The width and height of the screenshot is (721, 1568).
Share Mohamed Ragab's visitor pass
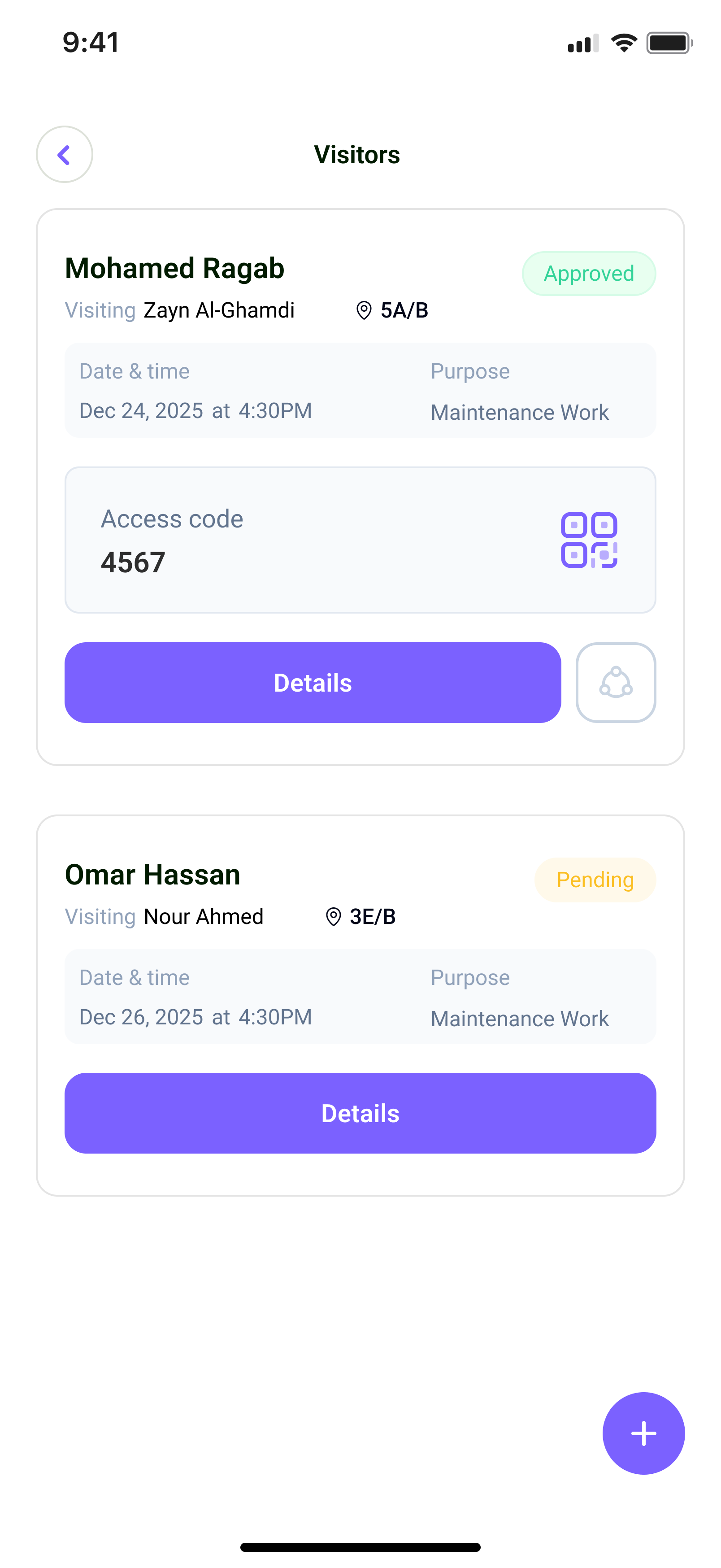615,682
